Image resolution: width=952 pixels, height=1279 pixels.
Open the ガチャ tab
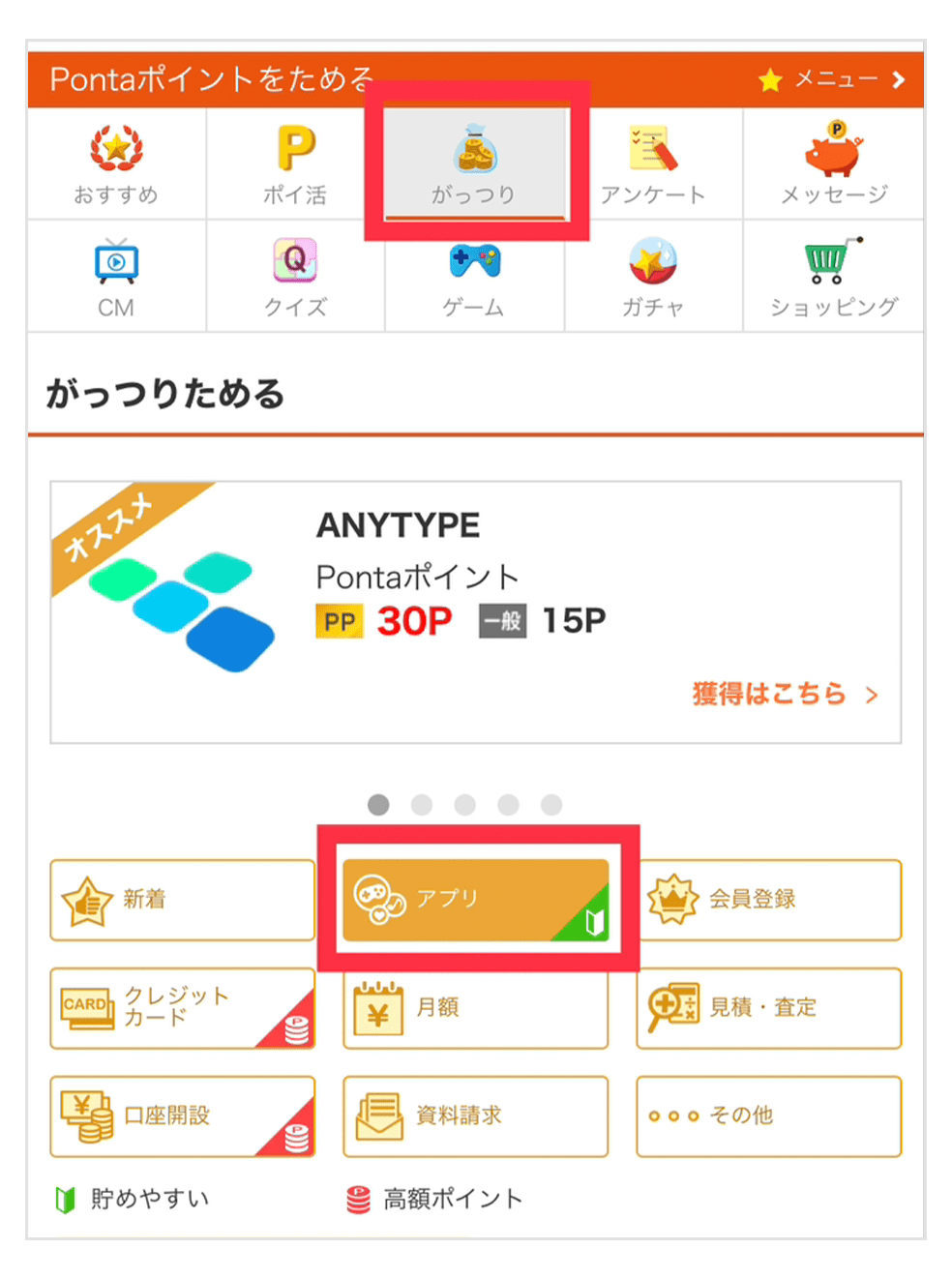click(653, 277)
